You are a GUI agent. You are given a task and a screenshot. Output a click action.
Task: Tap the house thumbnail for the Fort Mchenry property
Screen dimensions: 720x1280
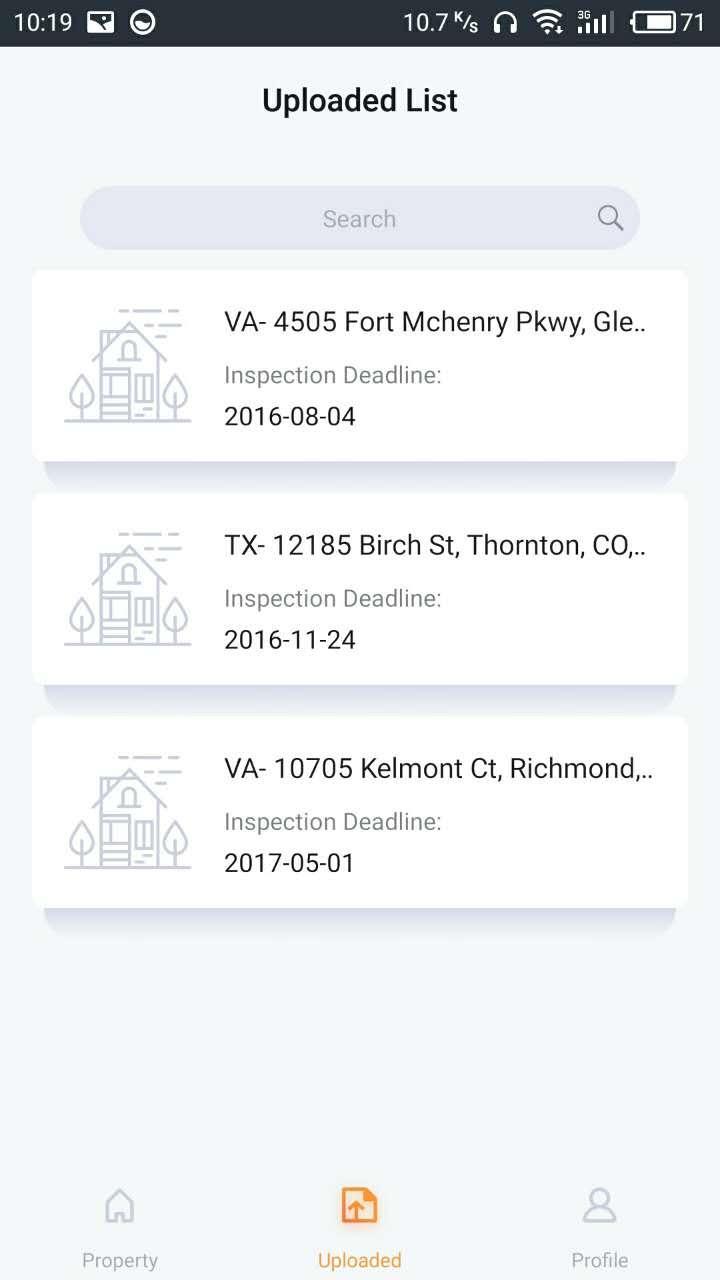tap(130, 365)
